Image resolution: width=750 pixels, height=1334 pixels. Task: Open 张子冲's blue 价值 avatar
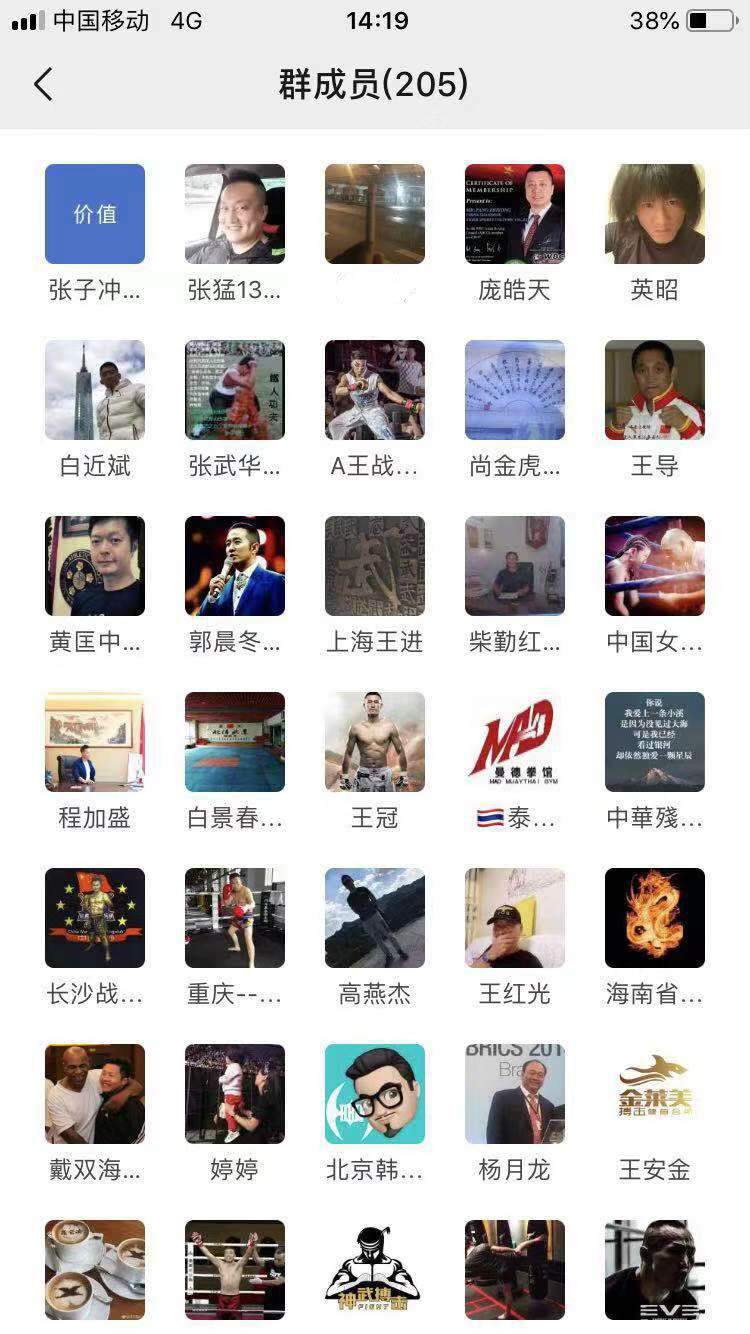pos(94,213)
